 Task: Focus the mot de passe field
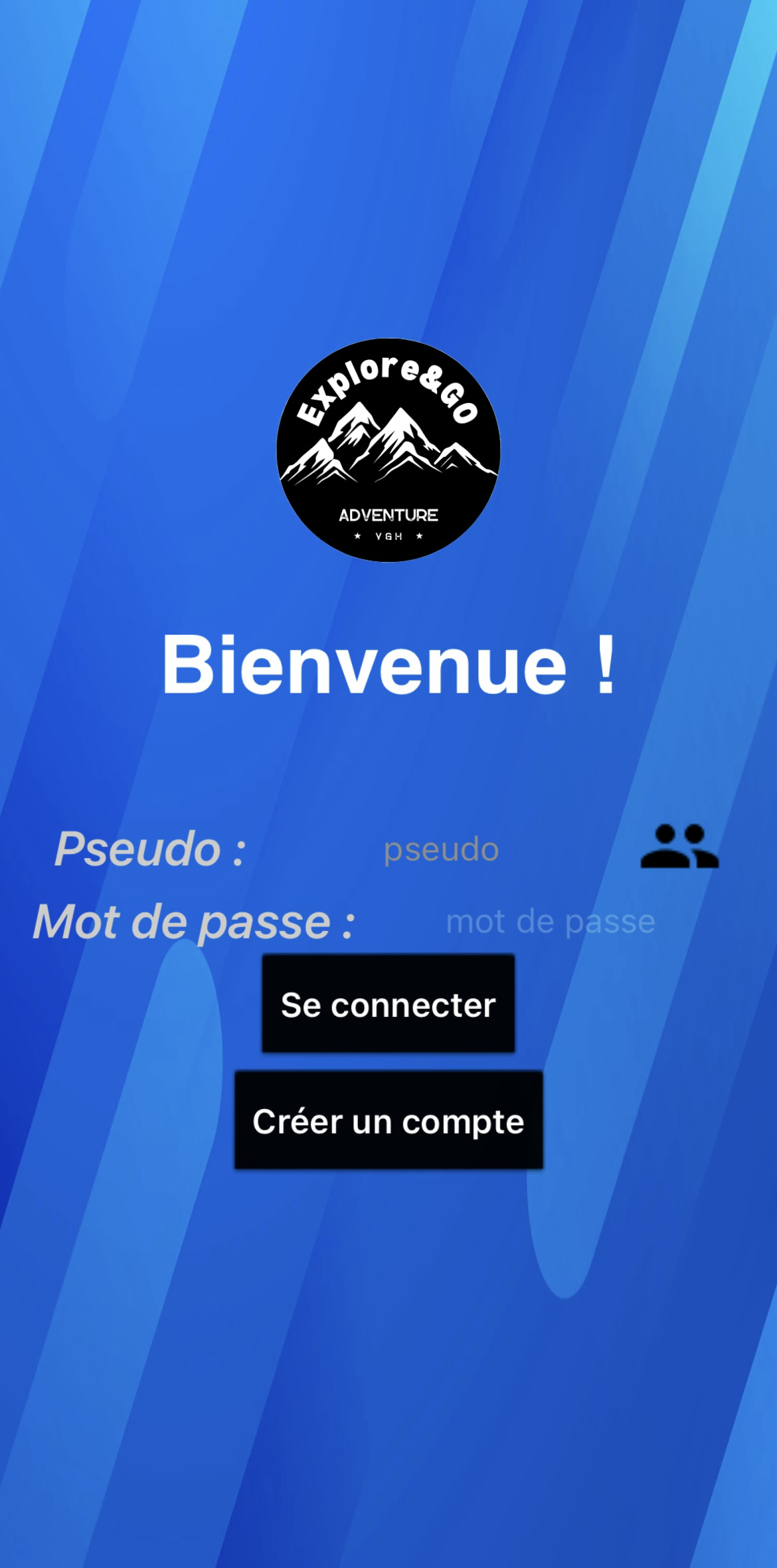[x=551, y=922]
